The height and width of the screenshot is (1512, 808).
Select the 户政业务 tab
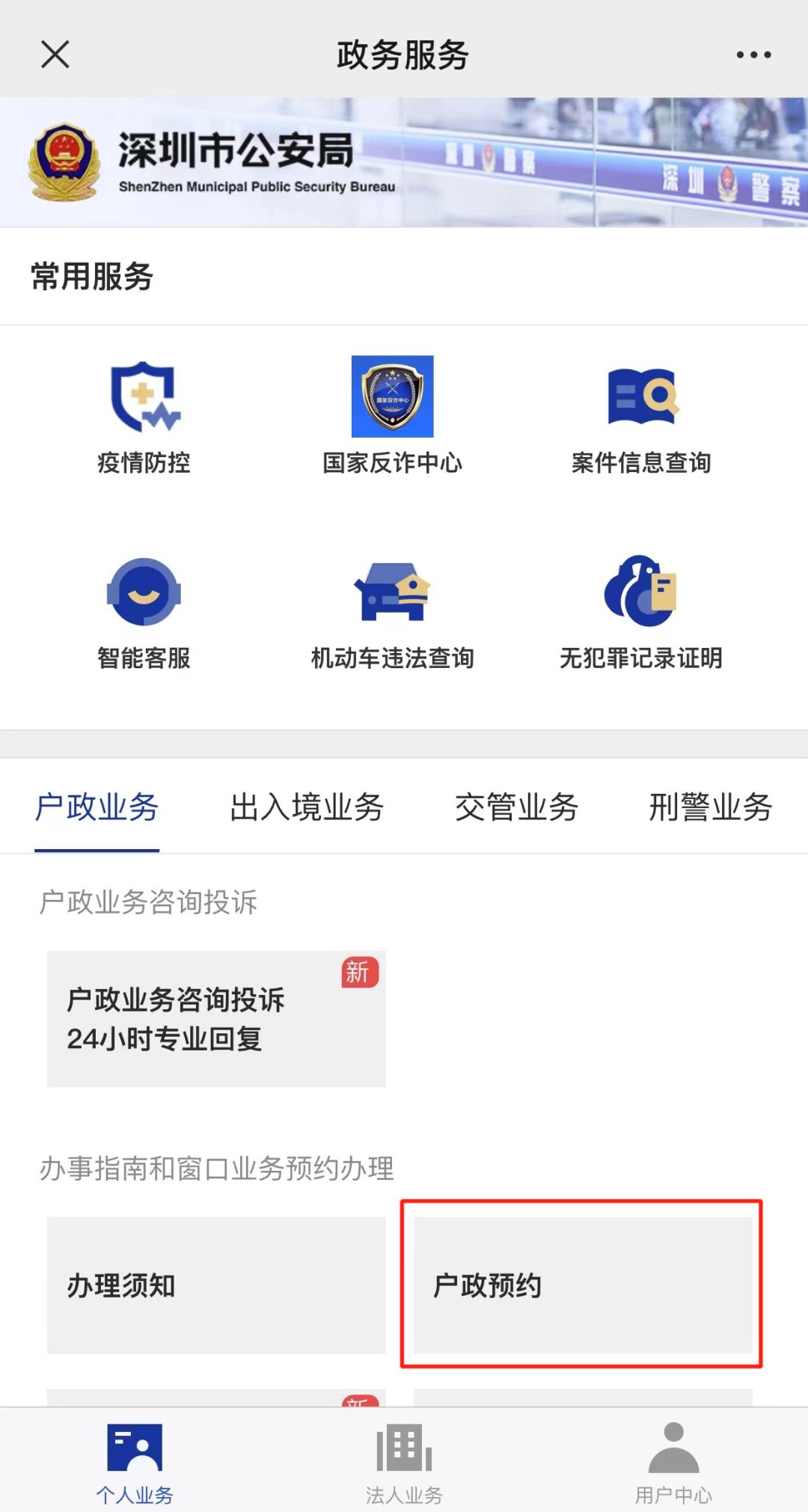point(97,808)
